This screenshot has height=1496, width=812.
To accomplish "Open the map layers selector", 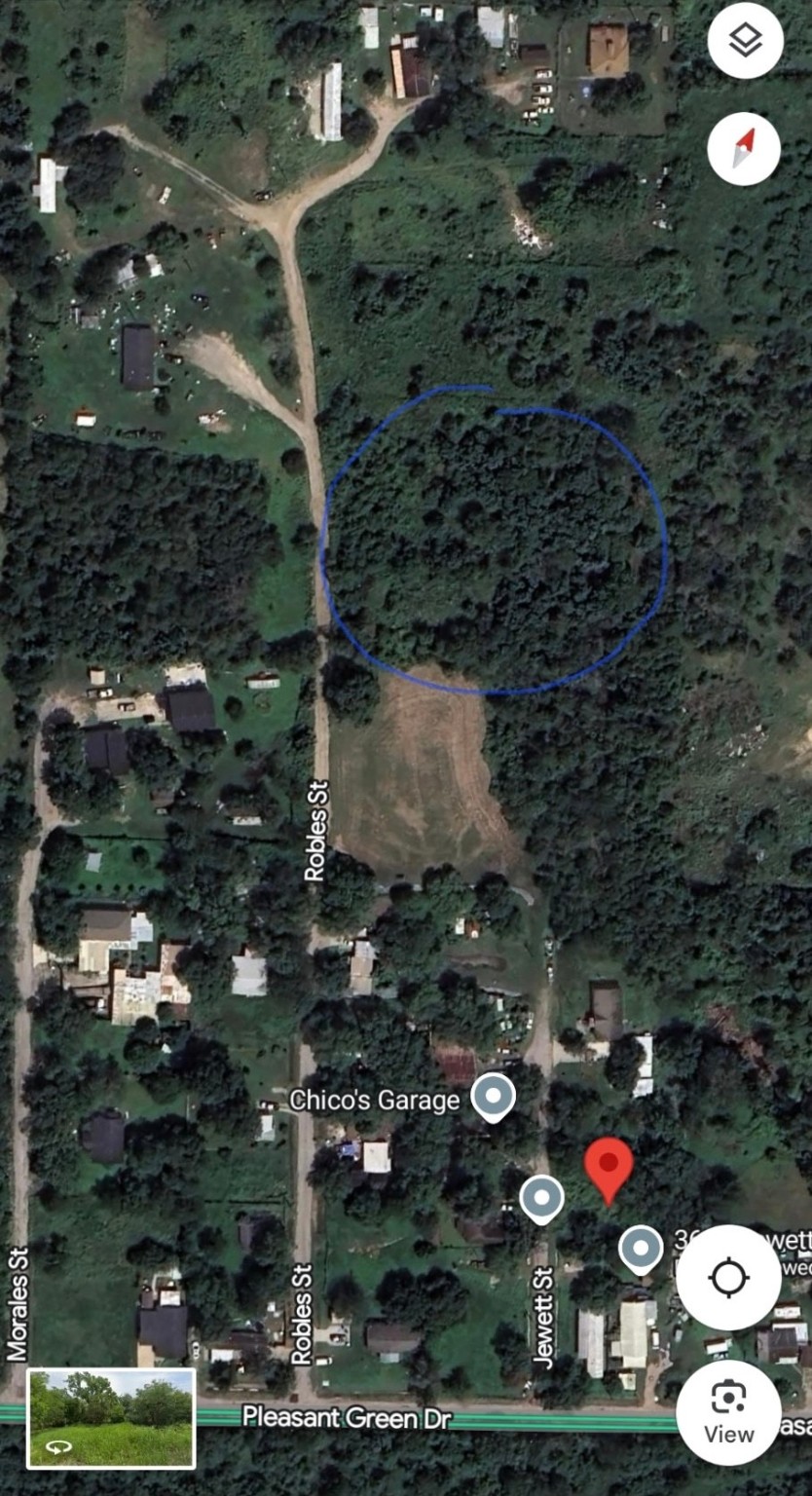I will point(745,41).
